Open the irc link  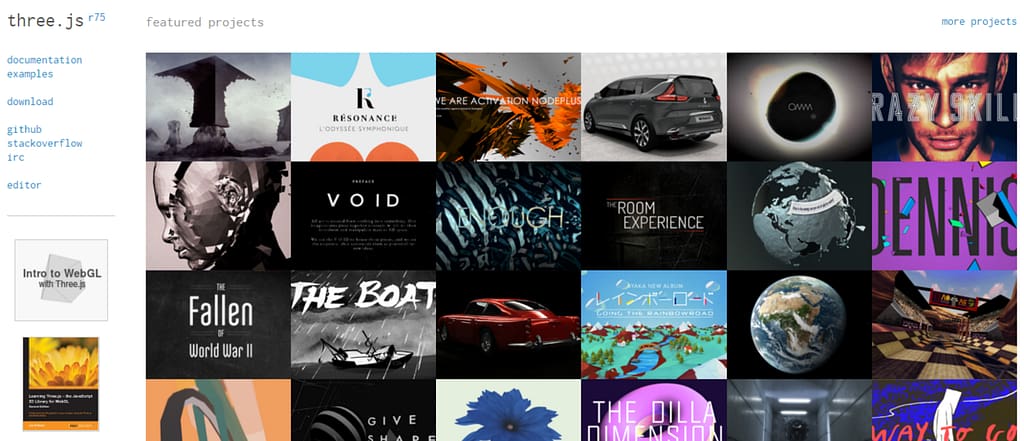pos(15,158)
